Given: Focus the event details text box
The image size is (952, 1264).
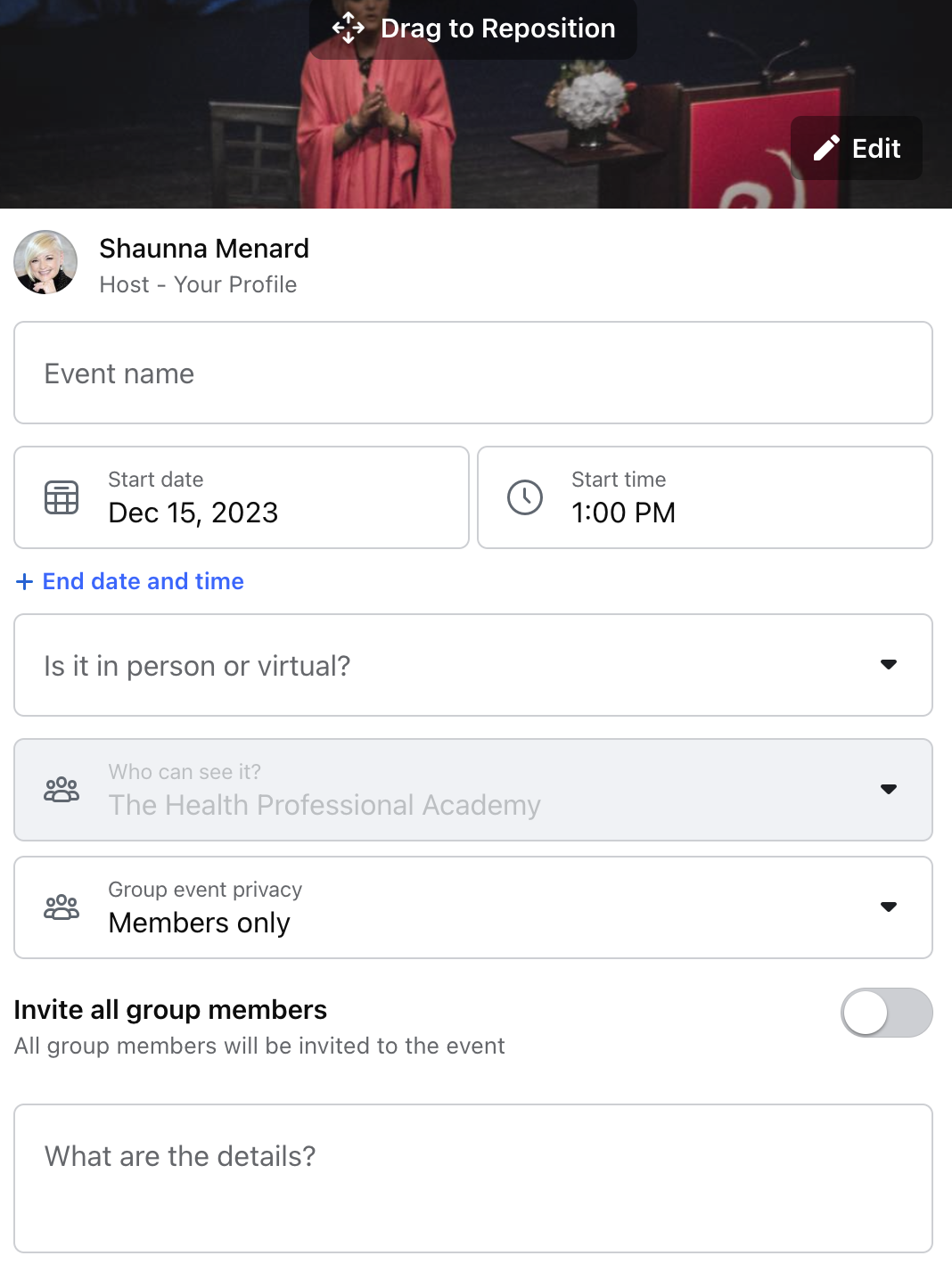Looking at the screenshot, I should tap(473, 1177).
